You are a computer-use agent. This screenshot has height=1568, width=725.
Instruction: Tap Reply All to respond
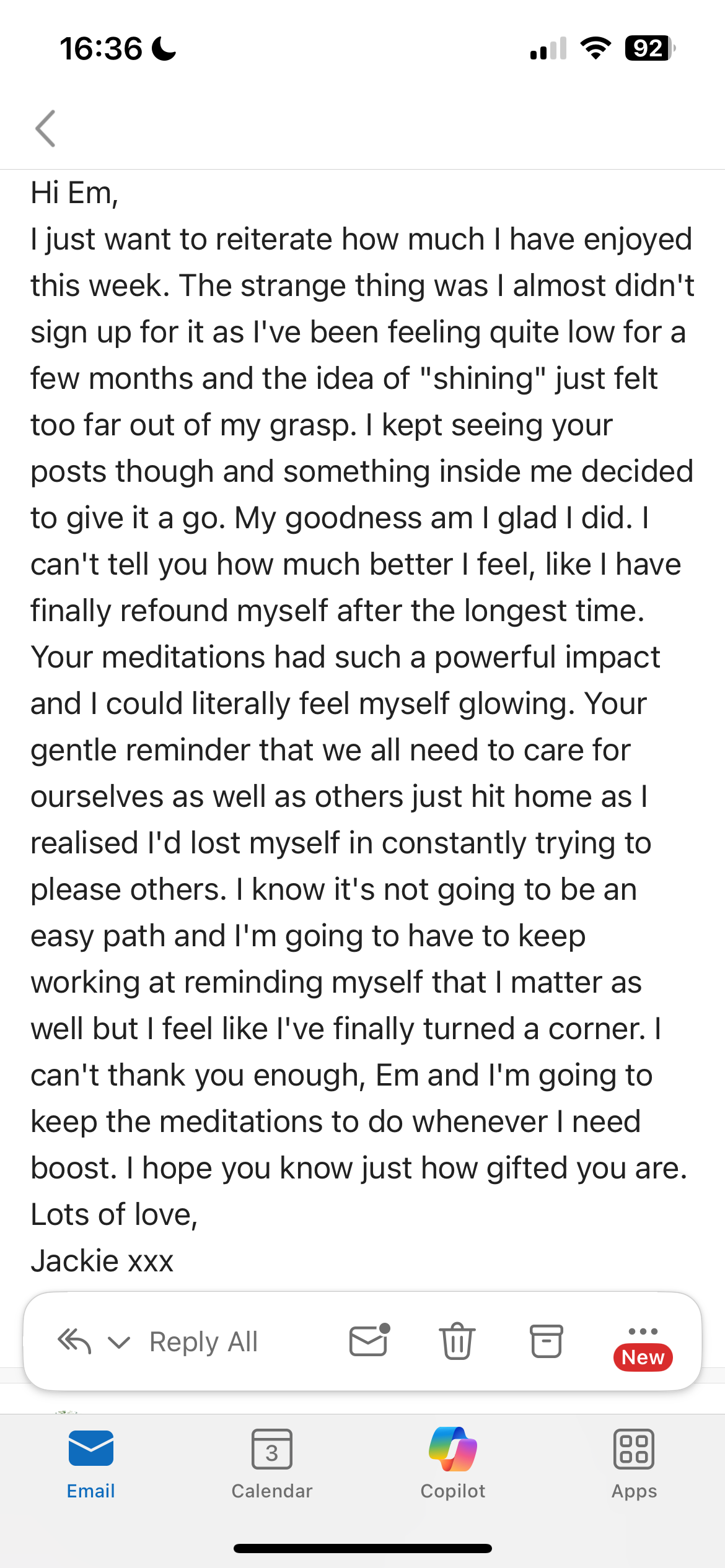pyautogui.click(x=203, y=1342)
